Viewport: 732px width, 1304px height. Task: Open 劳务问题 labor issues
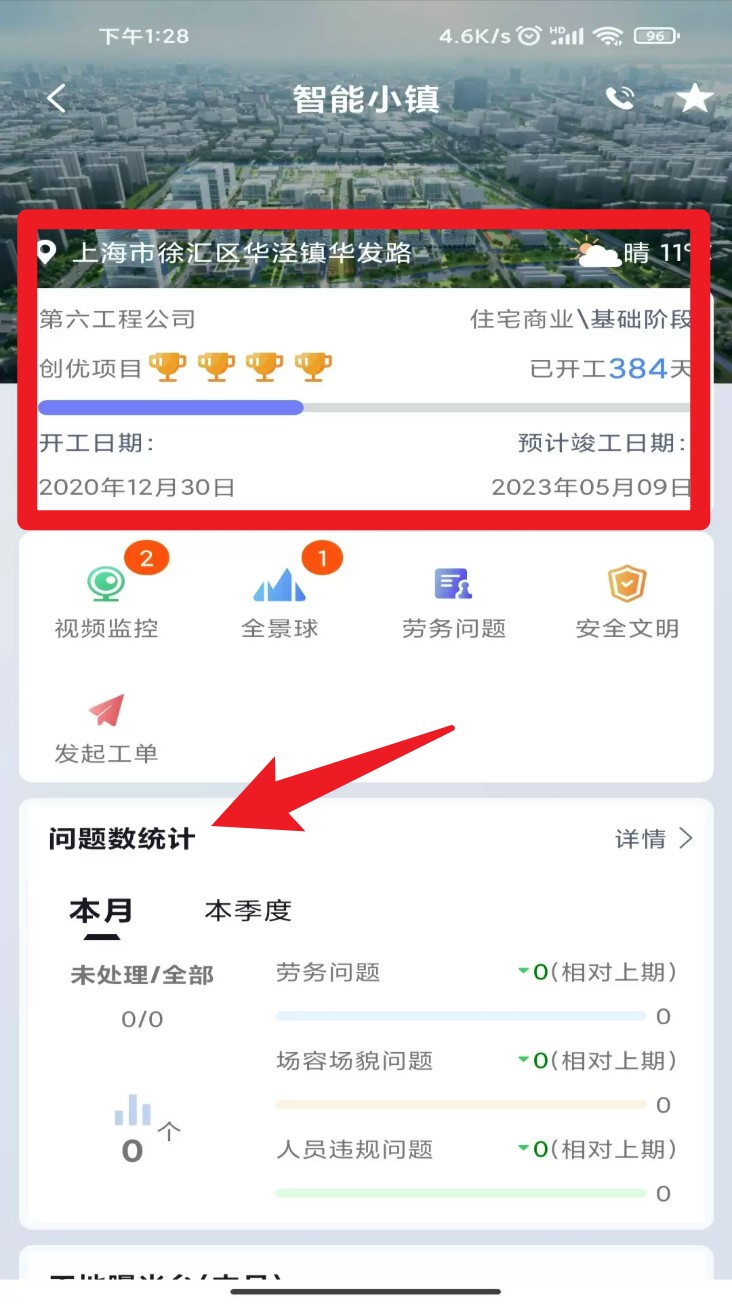click(x=453, y=601)
